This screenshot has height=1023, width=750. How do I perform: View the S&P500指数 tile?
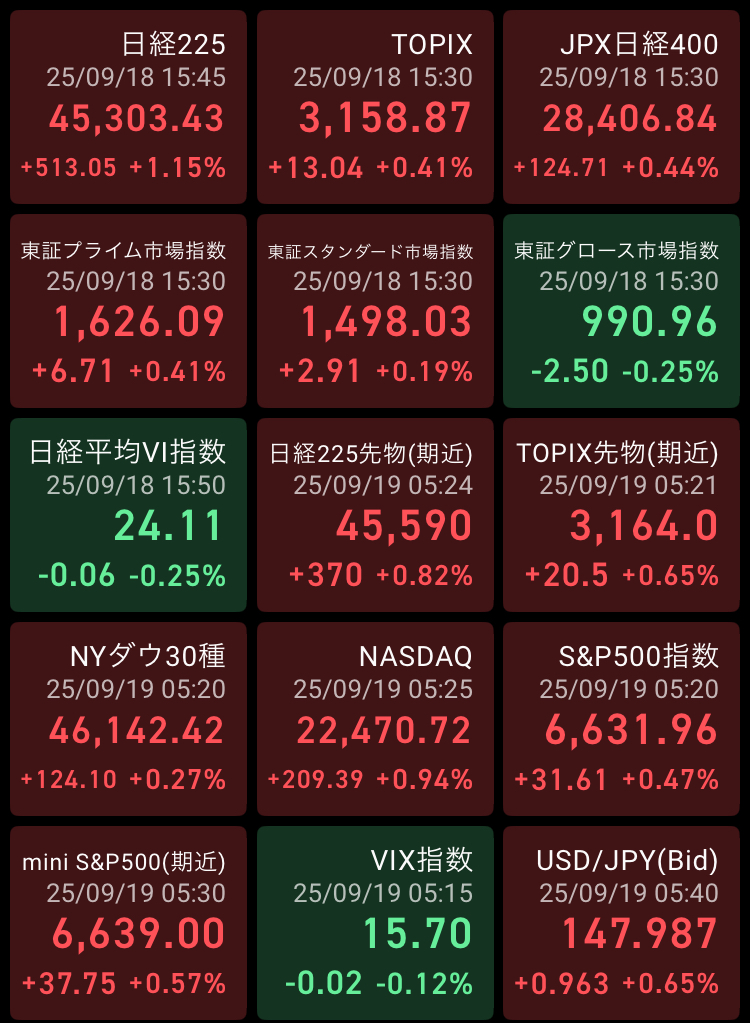621,719
